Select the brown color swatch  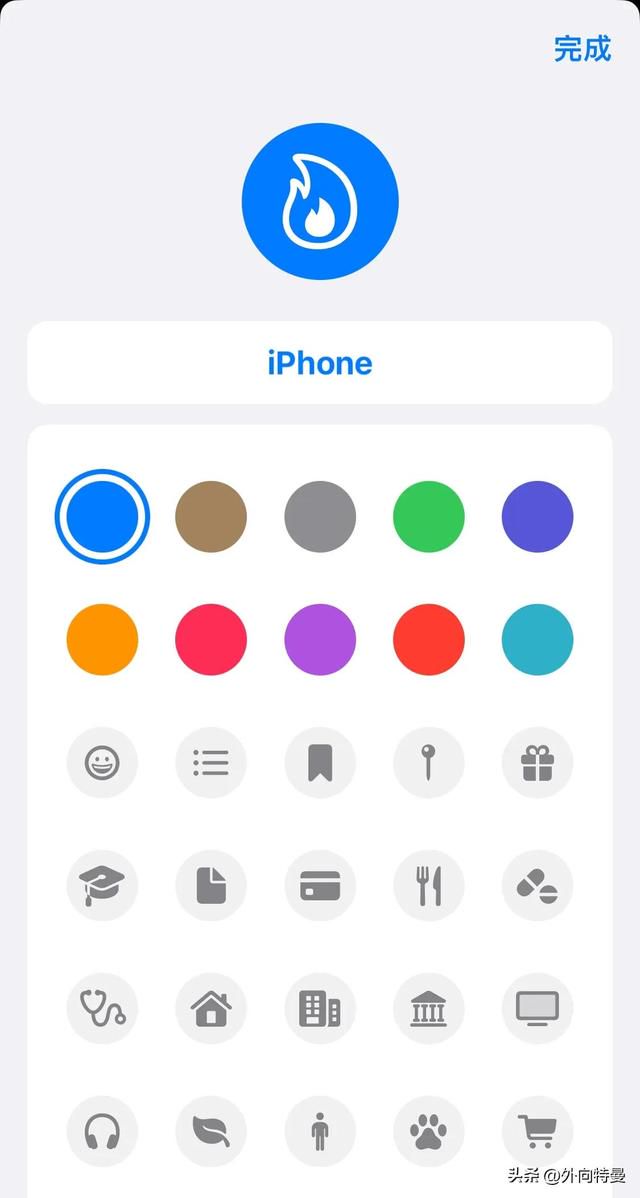[x=211, y=516]
